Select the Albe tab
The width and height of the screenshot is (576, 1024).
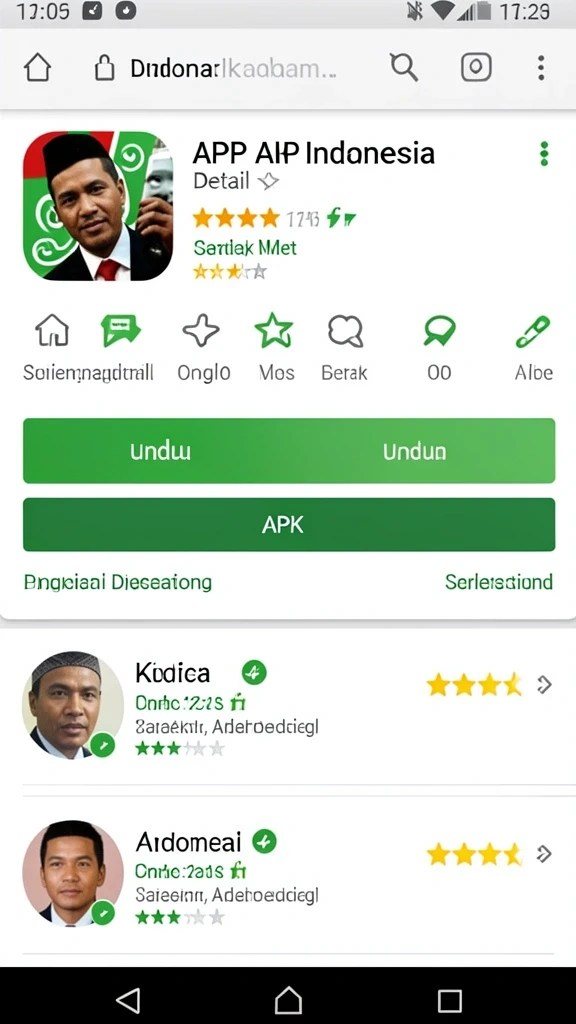[534, 349]
